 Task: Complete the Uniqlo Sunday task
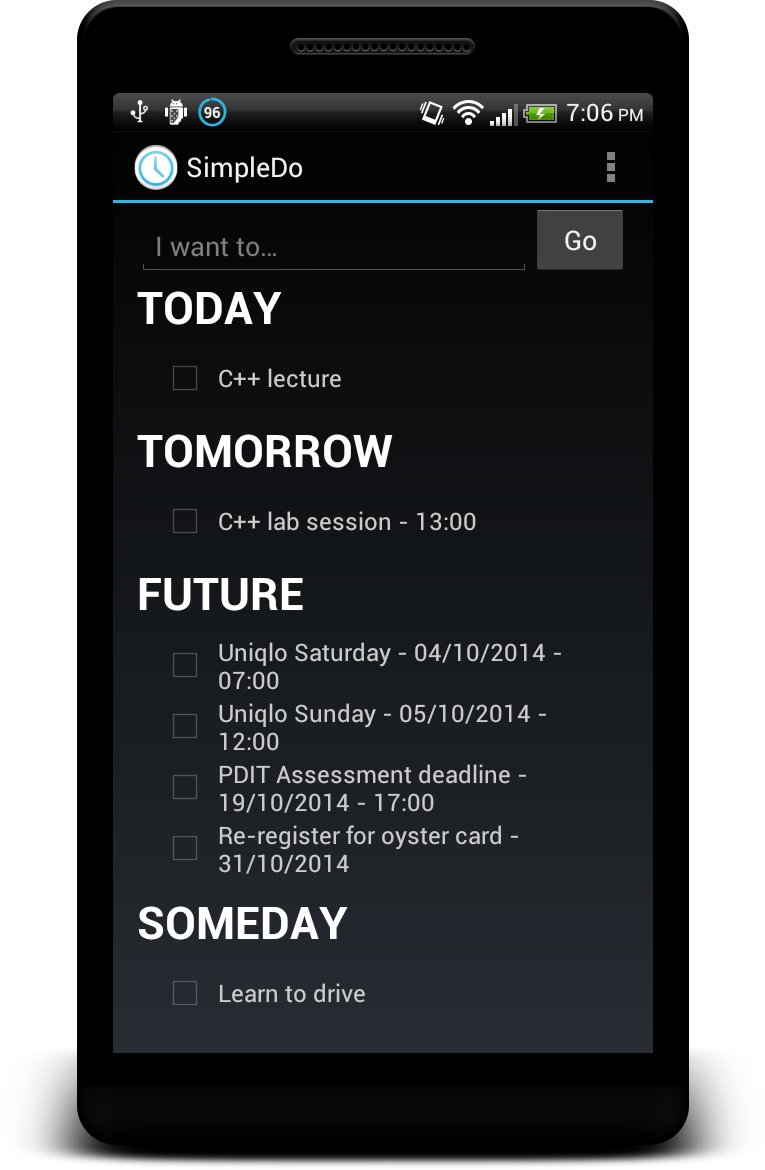(185, 726)
